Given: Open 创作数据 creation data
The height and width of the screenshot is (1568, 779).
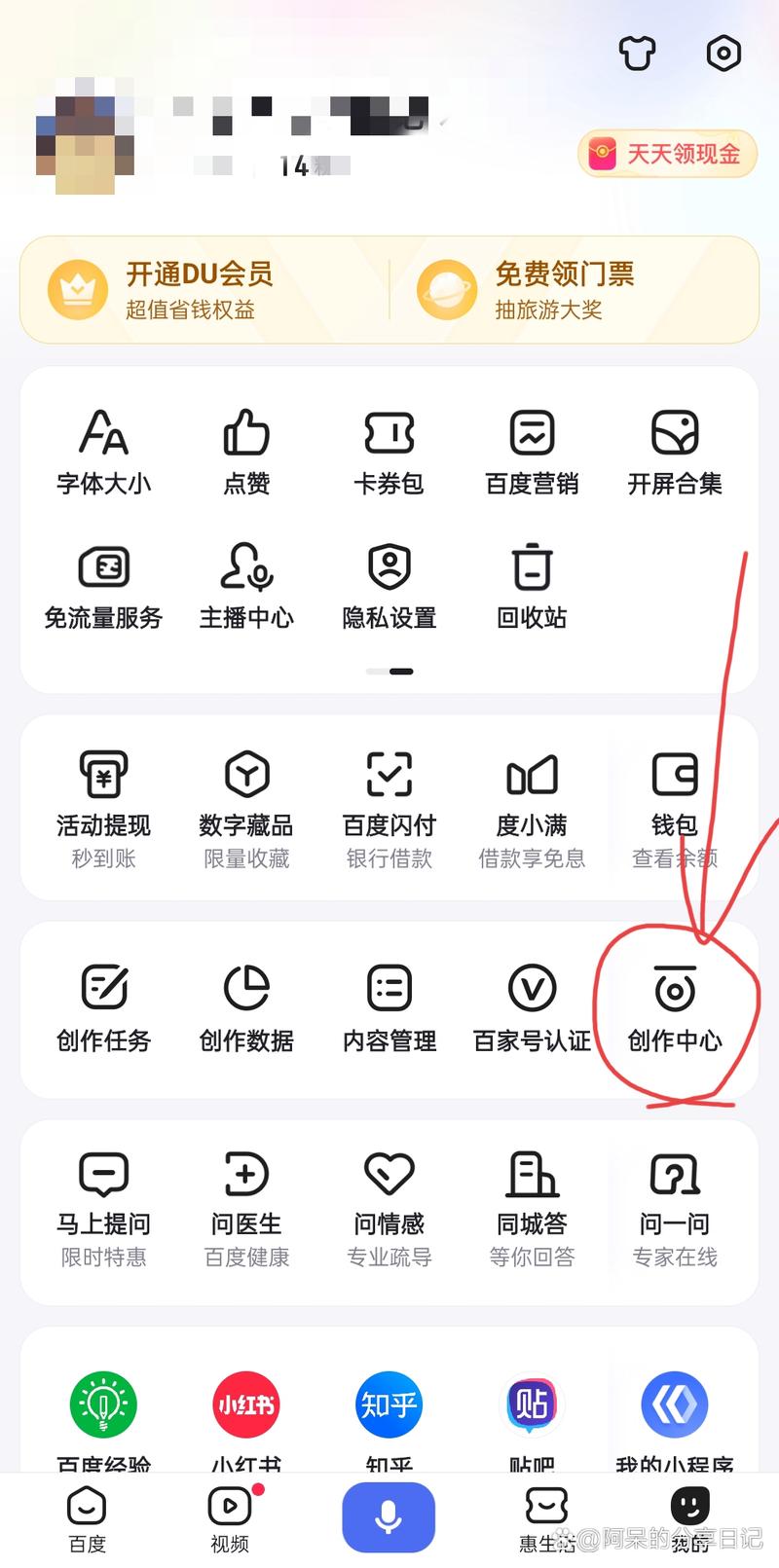Looking at the screenshot, I should 245,1003.
